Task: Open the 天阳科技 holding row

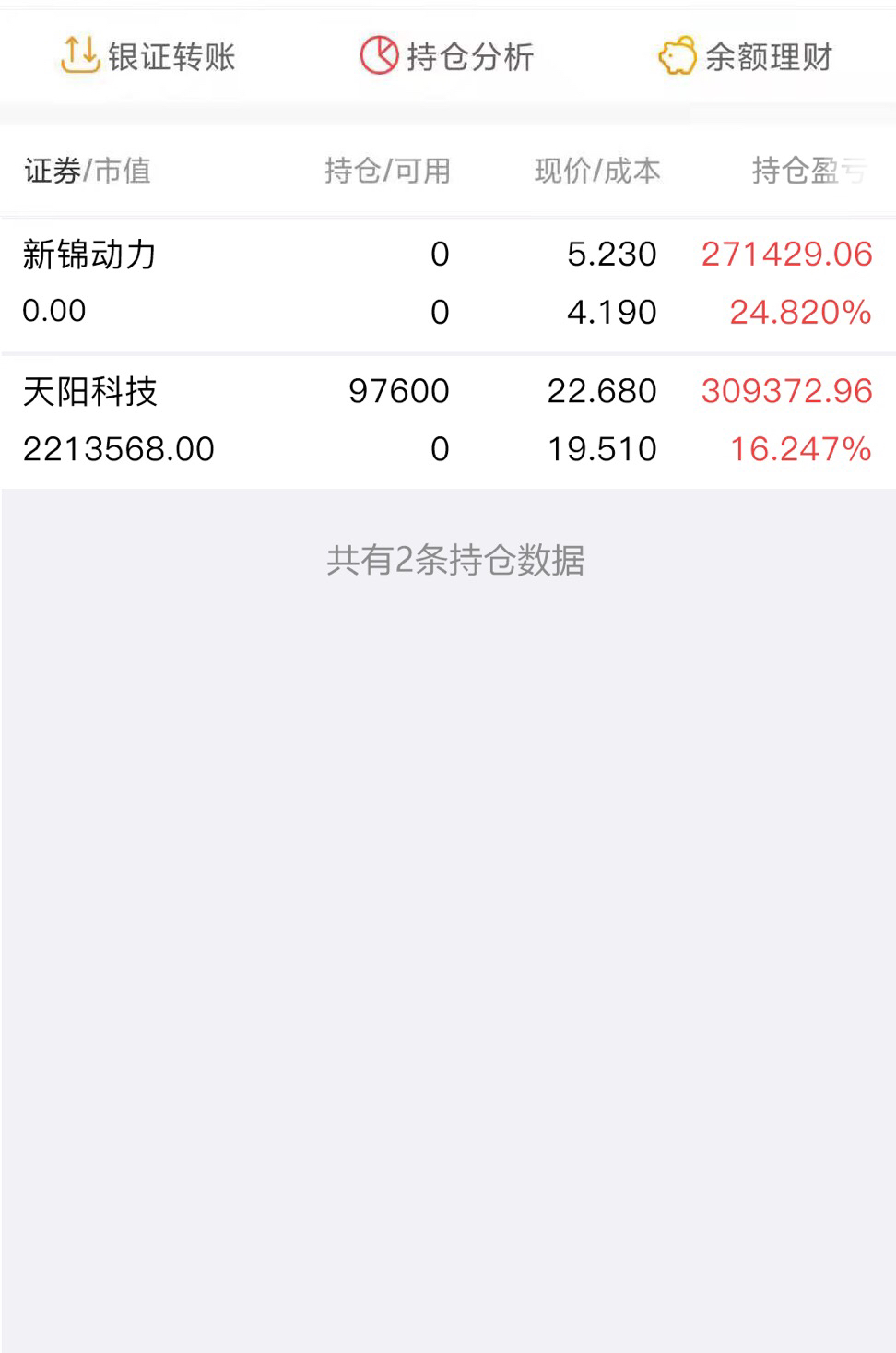Action: (x=448, y=421)
